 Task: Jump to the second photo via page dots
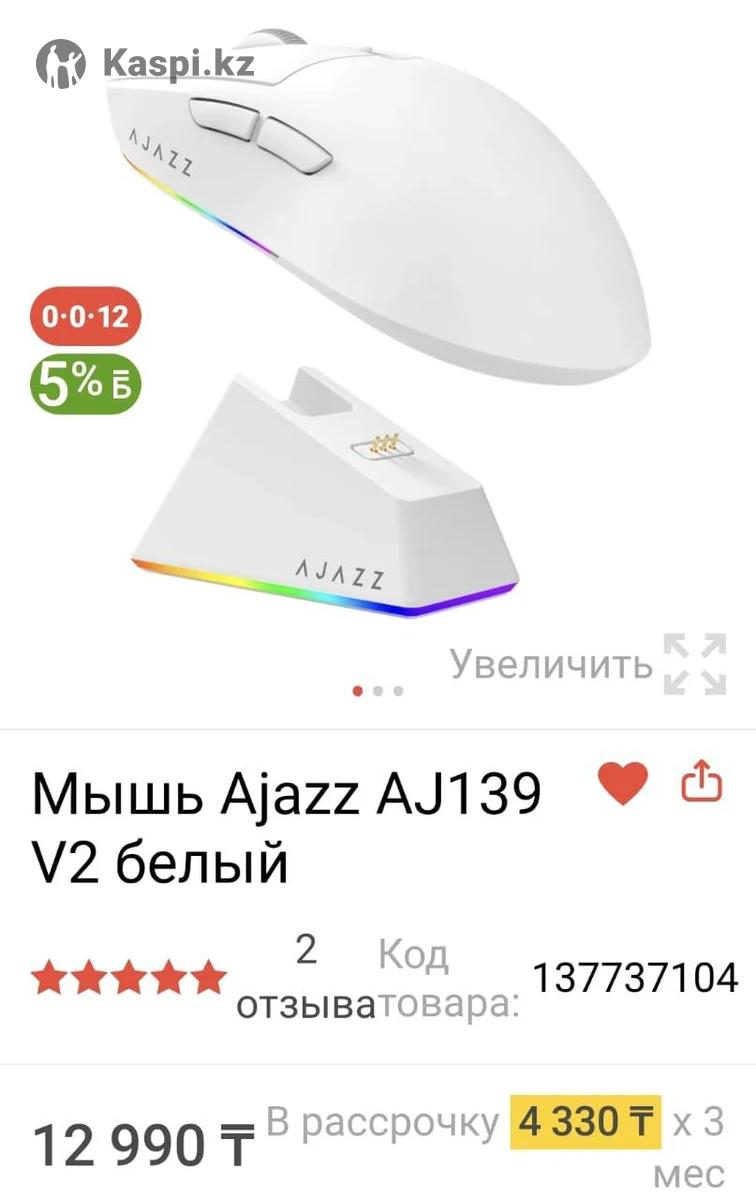(x=379, y=690)
